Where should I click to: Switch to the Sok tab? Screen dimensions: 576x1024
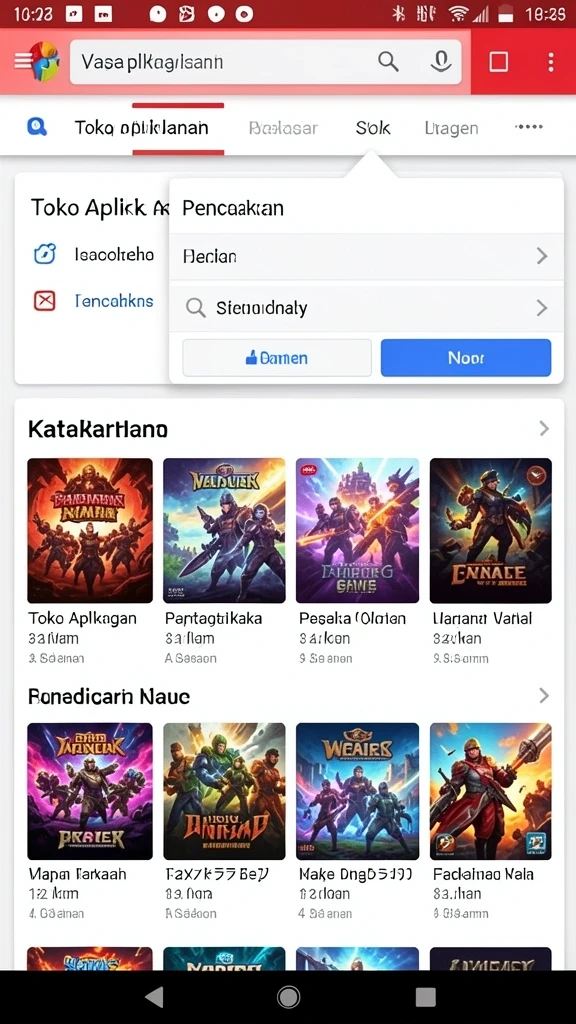point(373,128)
